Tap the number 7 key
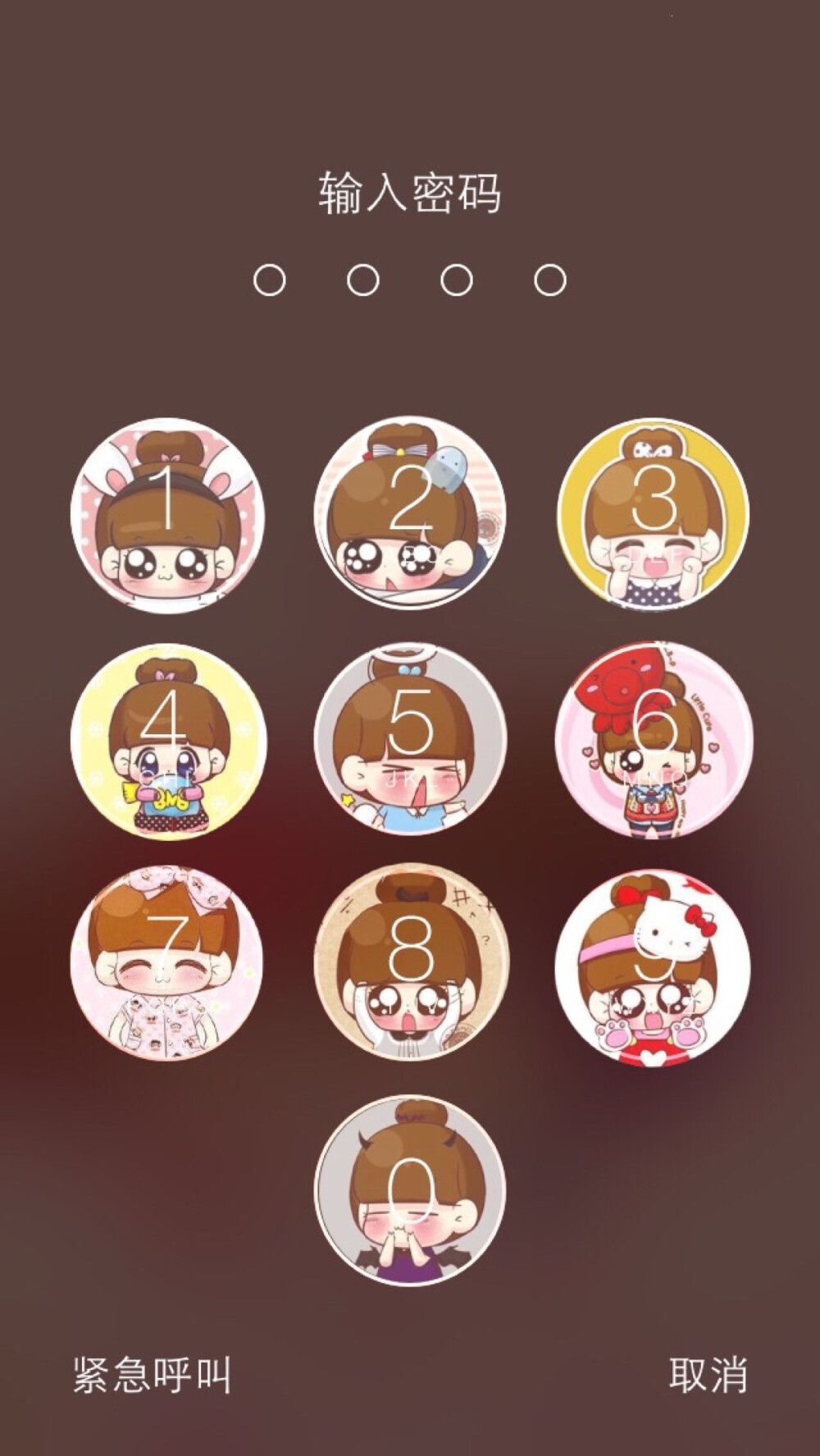Image resolution: width=820 pixels, height=1456 pixels. pos(167,963)
